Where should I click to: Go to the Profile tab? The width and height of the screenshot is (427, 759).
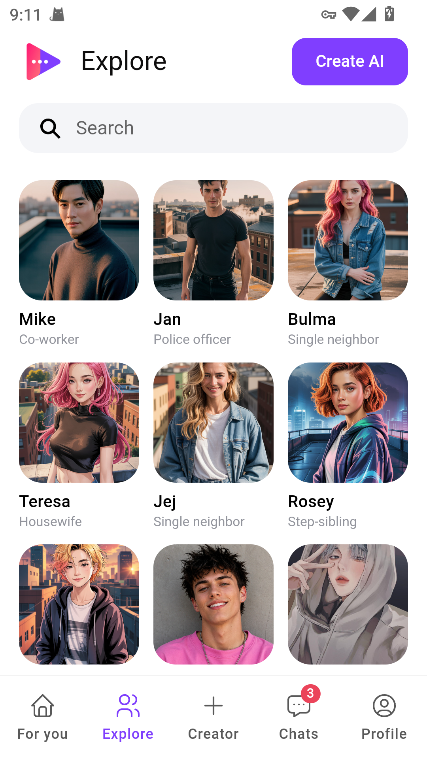click(x=384, y=717)
